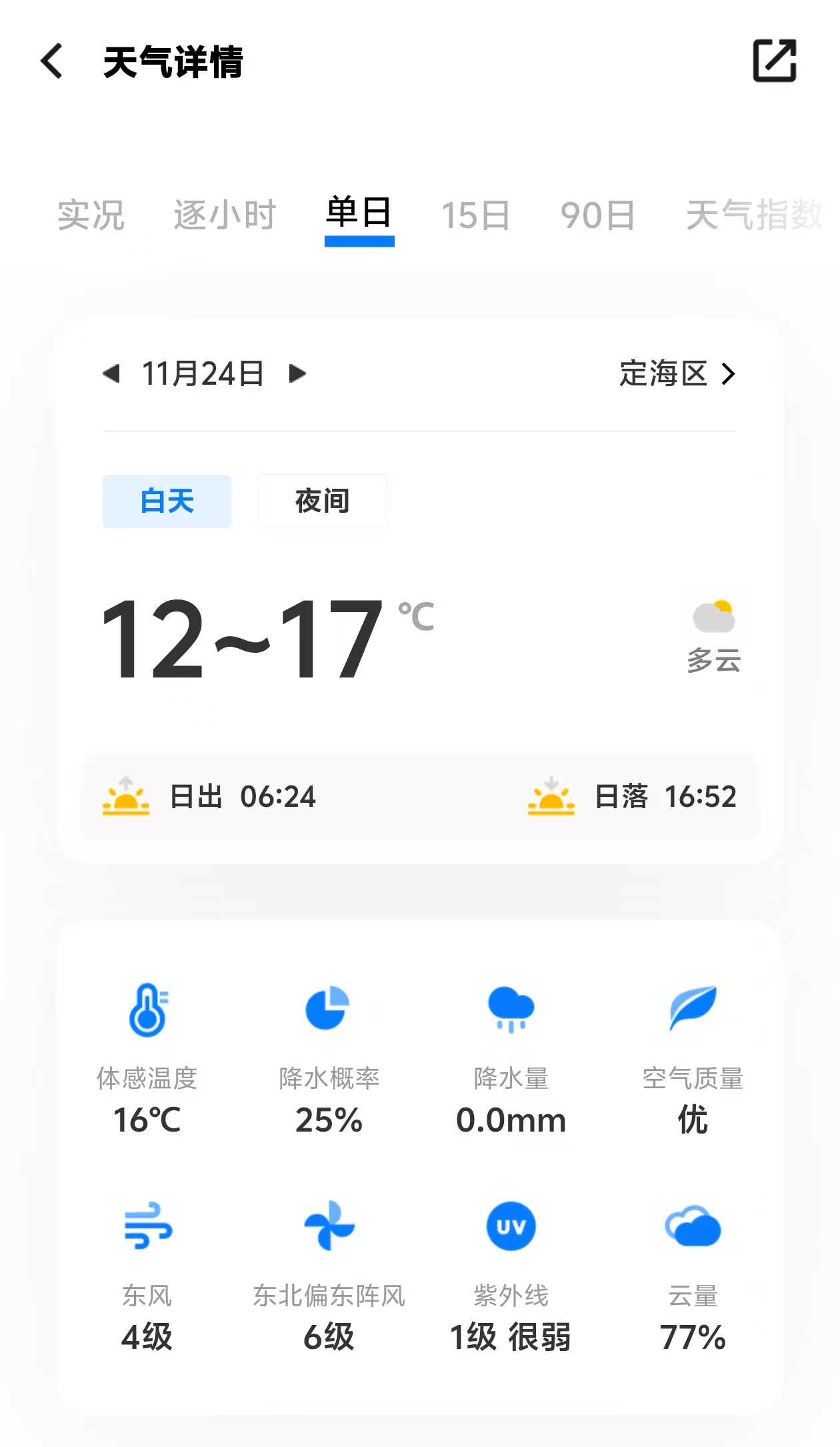Open the 15日 forecast tab
The height and width of the screenshot is (1447, 840).
[476, 215]
